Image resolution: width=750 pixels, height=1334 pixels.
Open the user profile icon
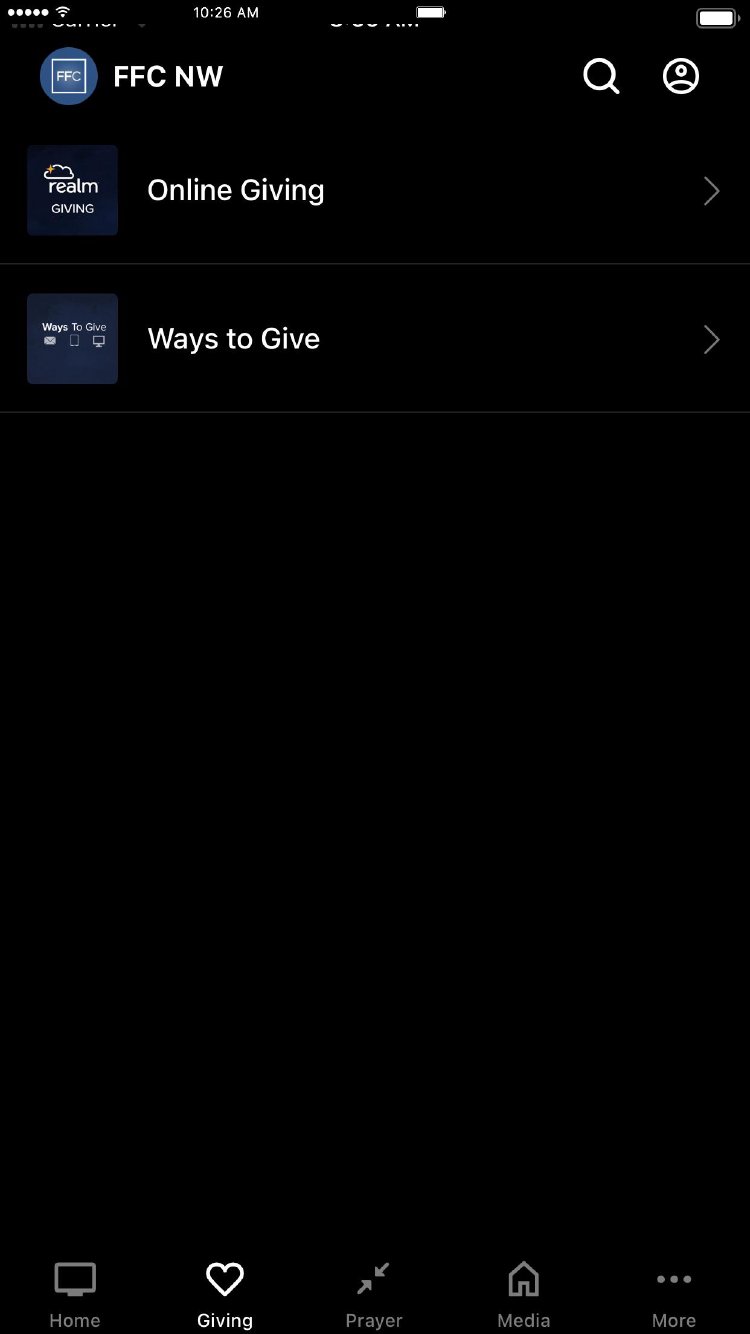click(681, 76)
